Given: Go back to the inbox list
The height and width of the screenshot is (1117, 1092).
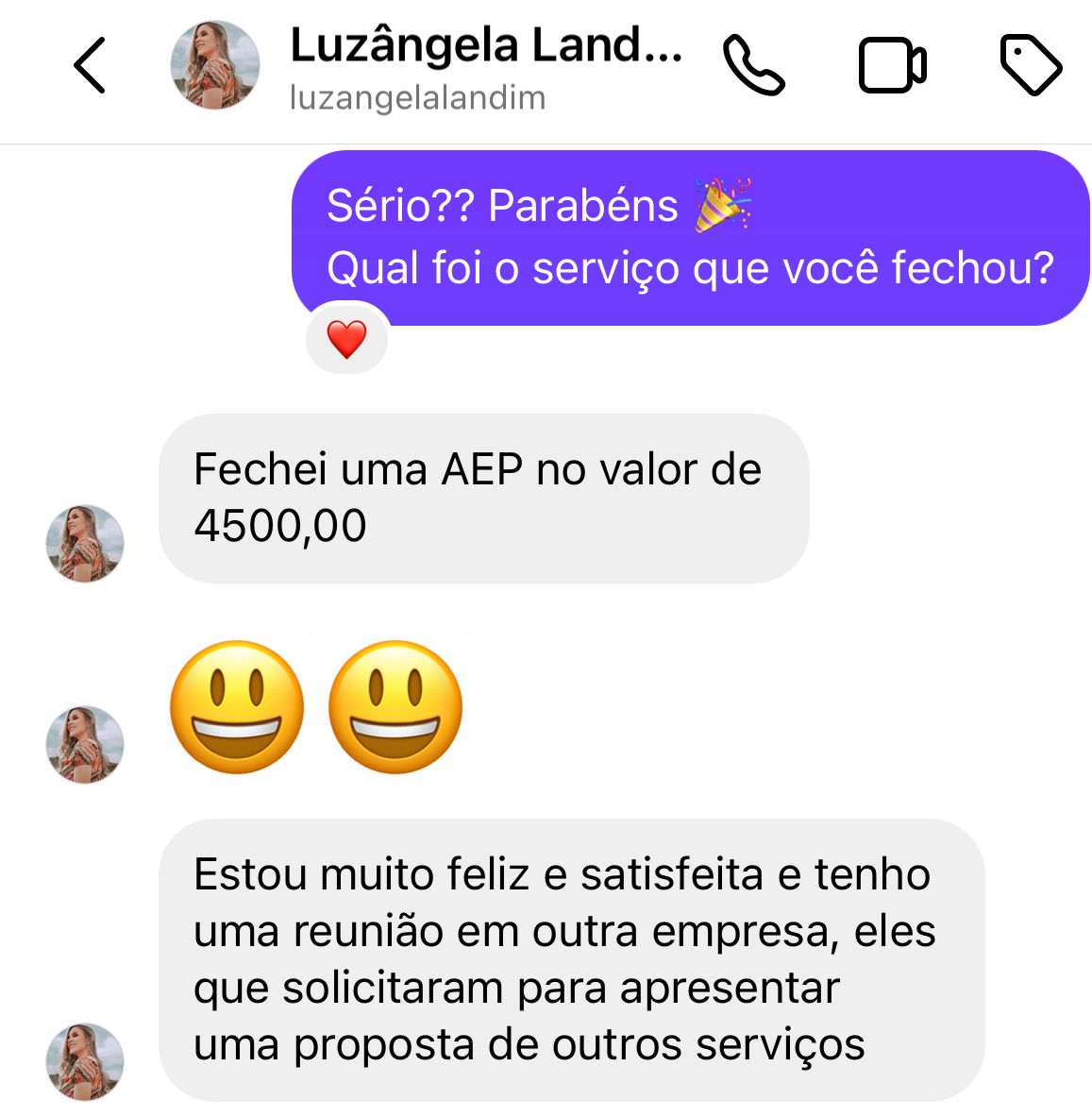Looking at the screenshot, I should [90, 66].
